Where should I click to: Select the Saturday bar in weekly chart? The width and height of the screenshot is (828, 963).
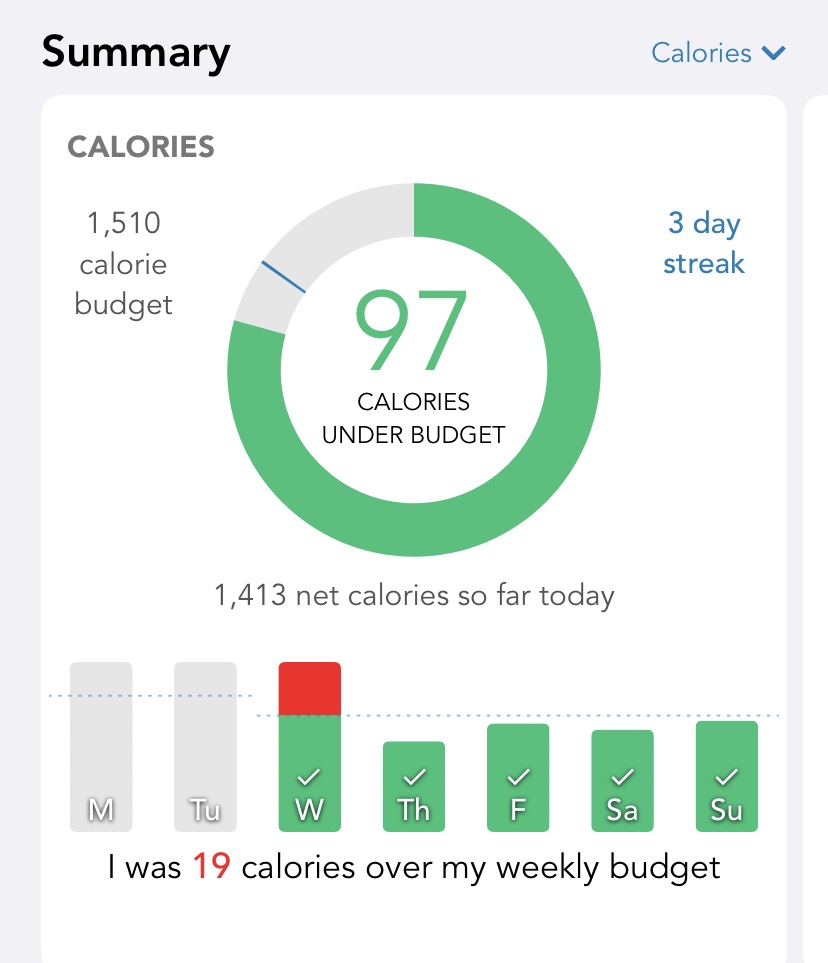[x=622, y=781]
